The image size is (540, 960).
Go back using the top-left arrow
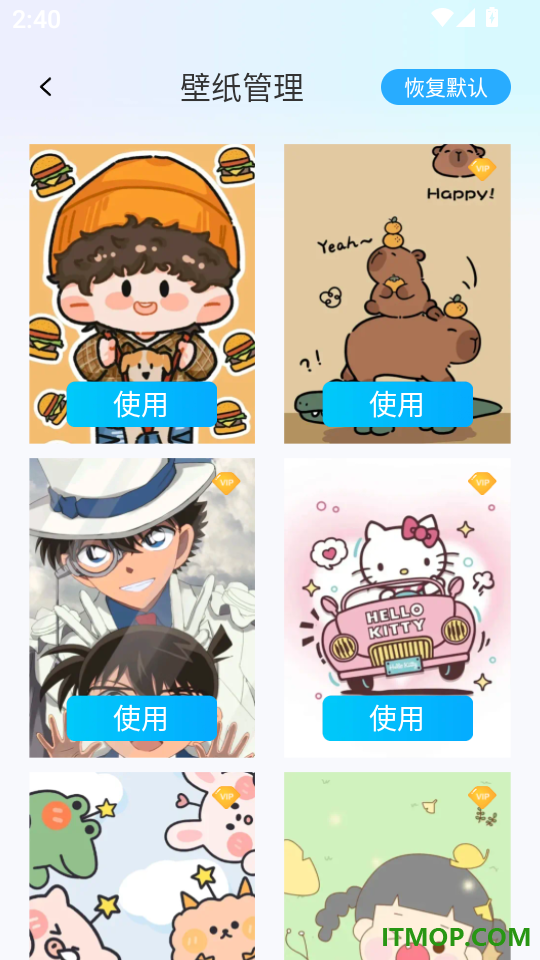point(45,87)
